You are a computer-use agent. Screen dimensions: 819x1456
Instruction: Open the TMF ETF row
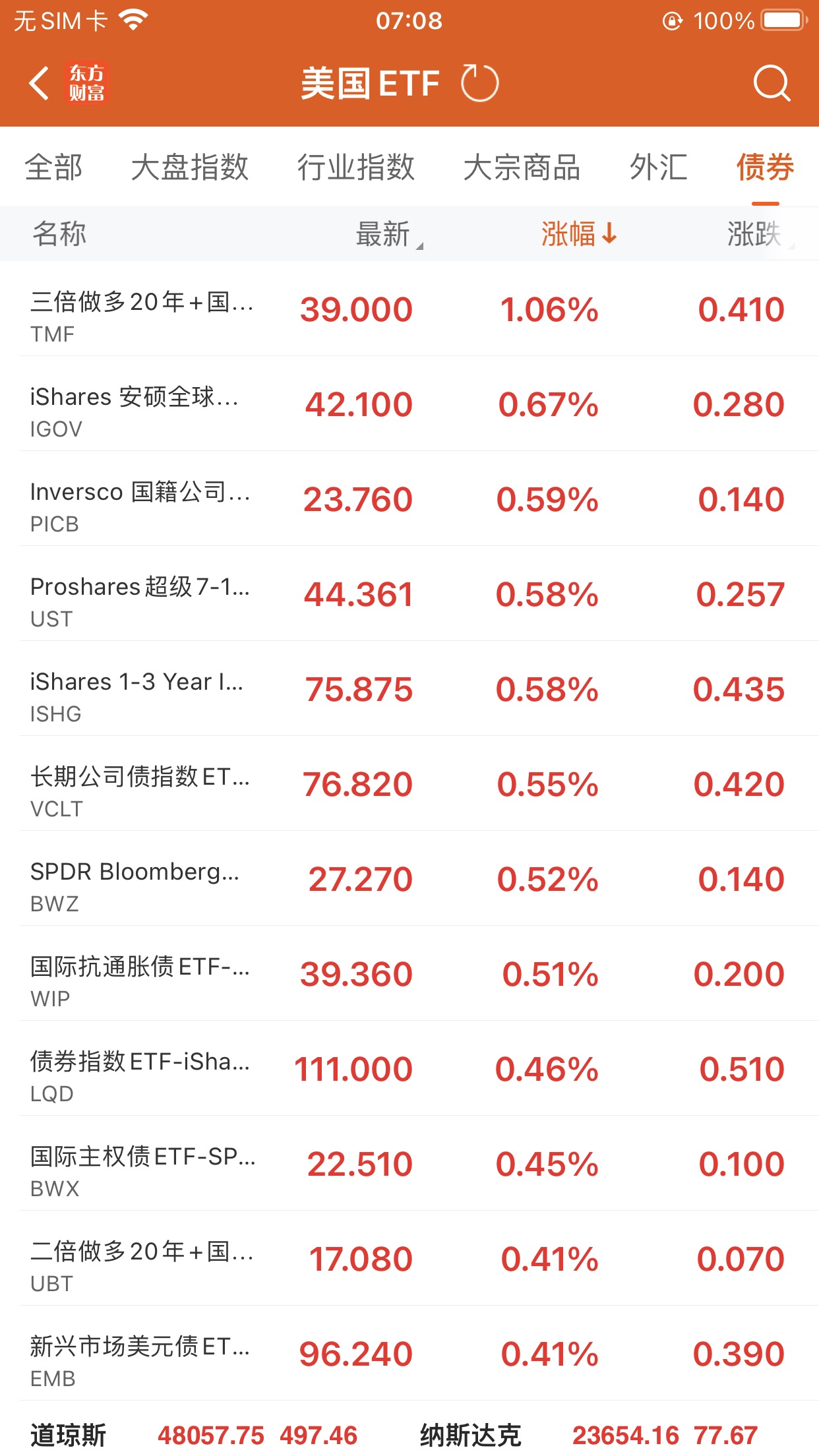click(409, 310)
